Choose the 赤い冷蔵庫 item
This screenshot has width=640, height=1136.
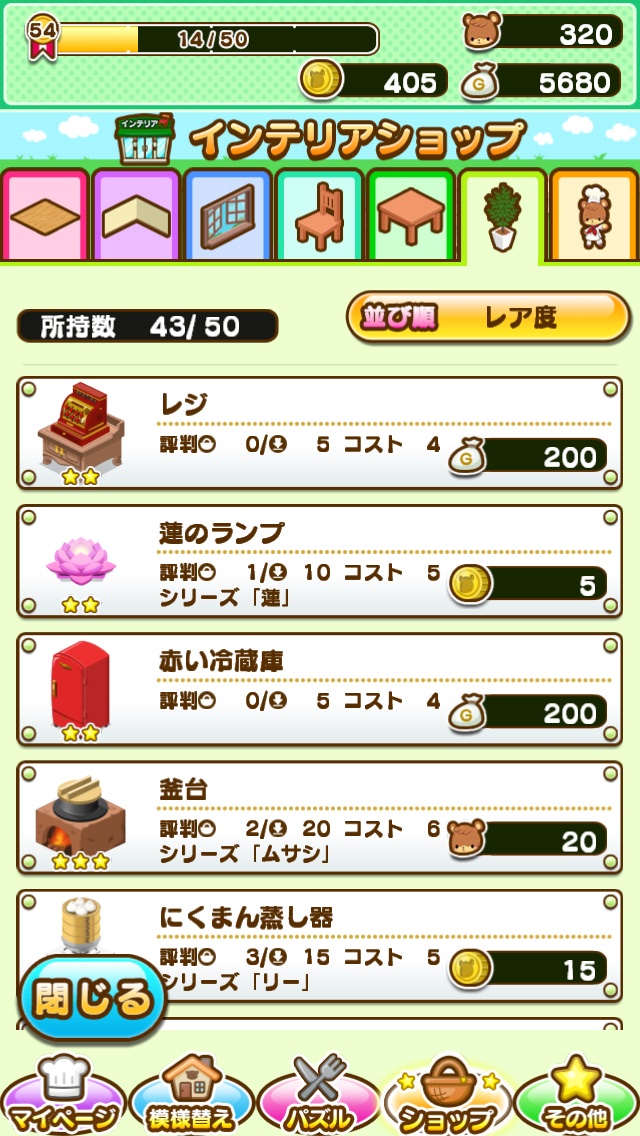click(x=319, y=689)
